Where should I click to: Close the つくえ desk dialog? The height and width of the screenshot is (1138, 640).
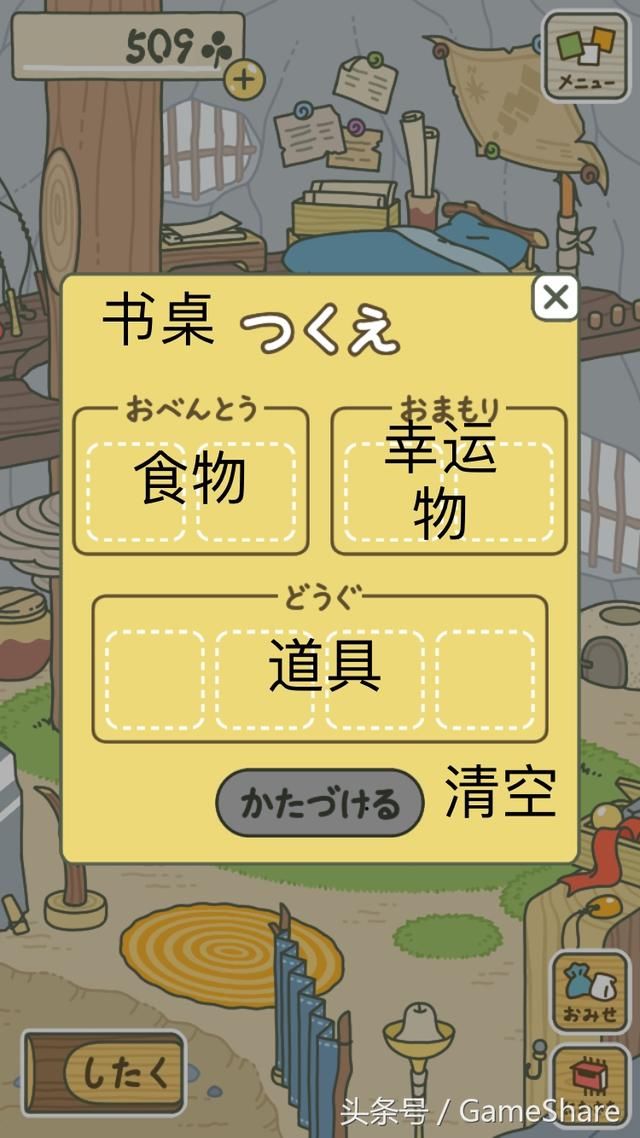(554, 297)
